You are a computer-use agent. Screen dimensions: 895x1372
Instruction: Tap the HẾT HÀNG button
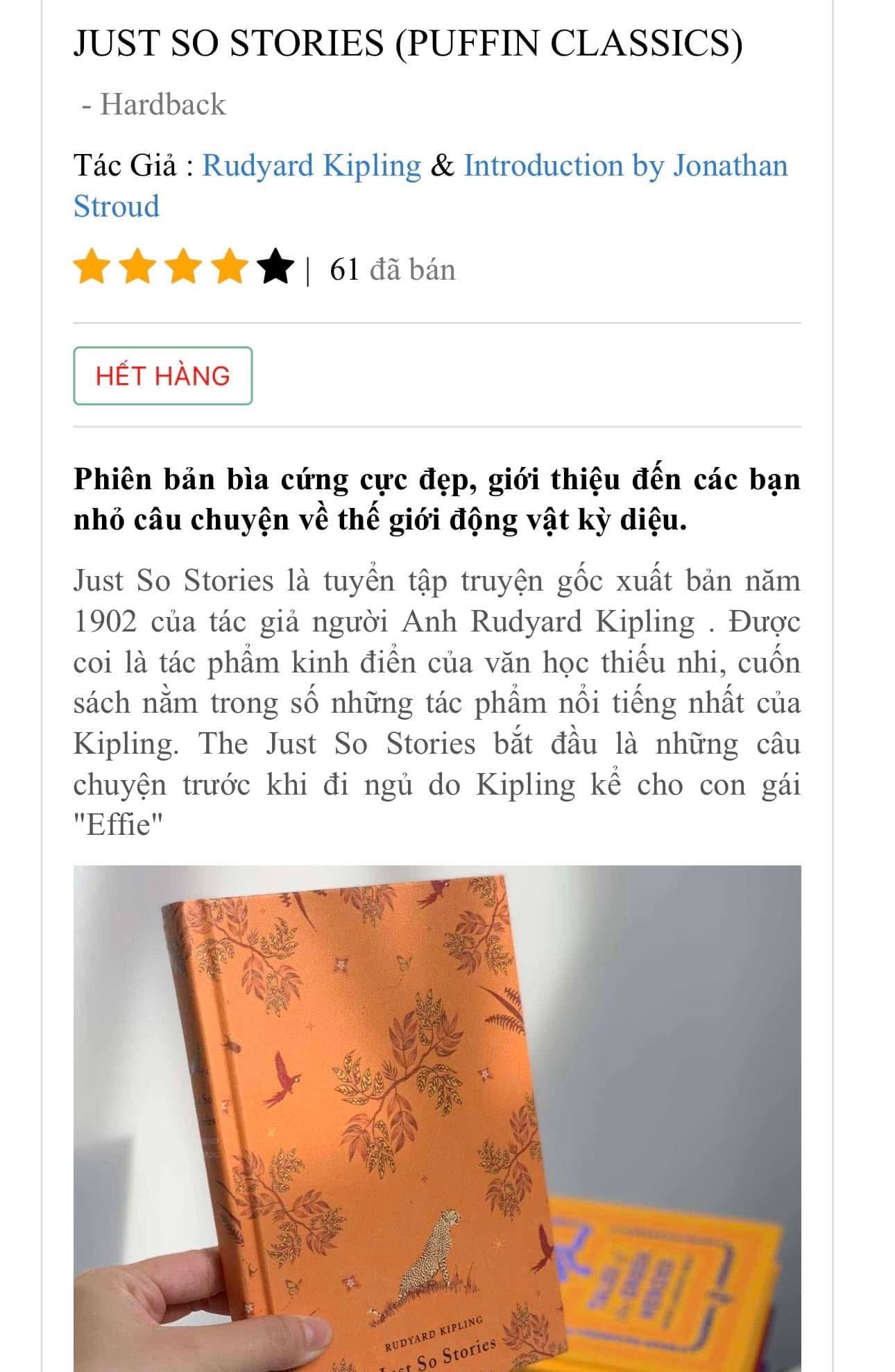(163, 375)
